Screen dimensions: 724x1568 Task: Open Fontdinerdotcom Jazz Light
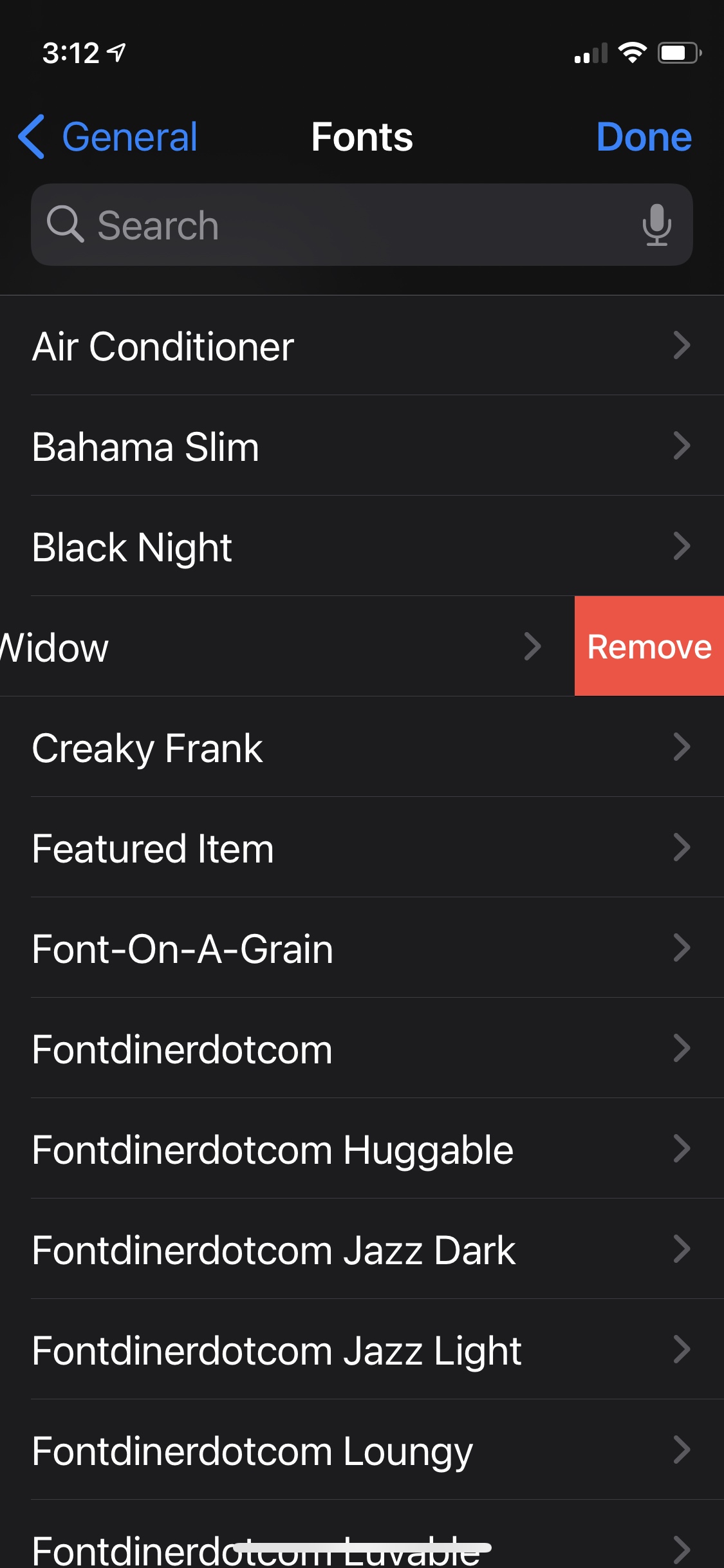pyautogui.click(x=362, y=1350)
